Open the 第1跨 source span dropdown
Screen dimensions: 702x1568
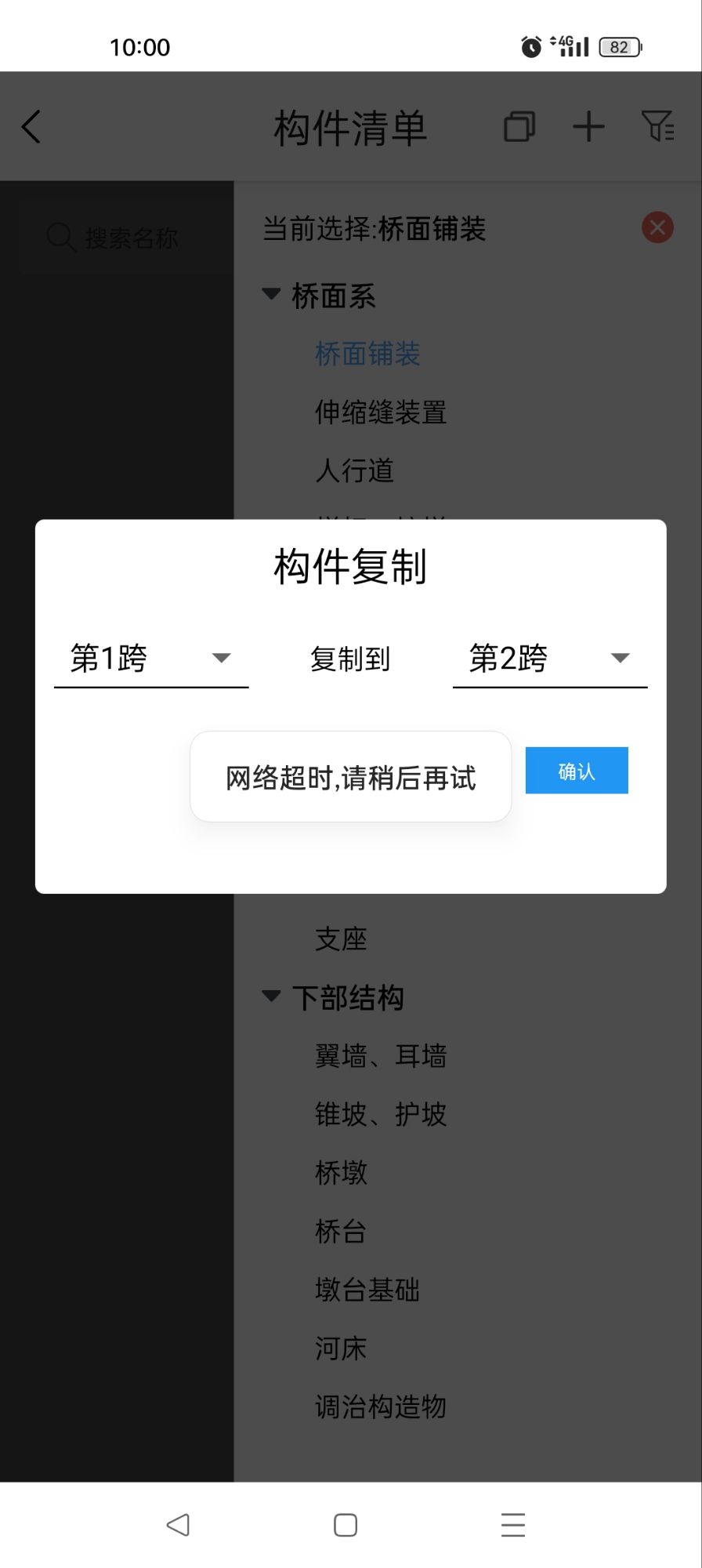(150, 659)
